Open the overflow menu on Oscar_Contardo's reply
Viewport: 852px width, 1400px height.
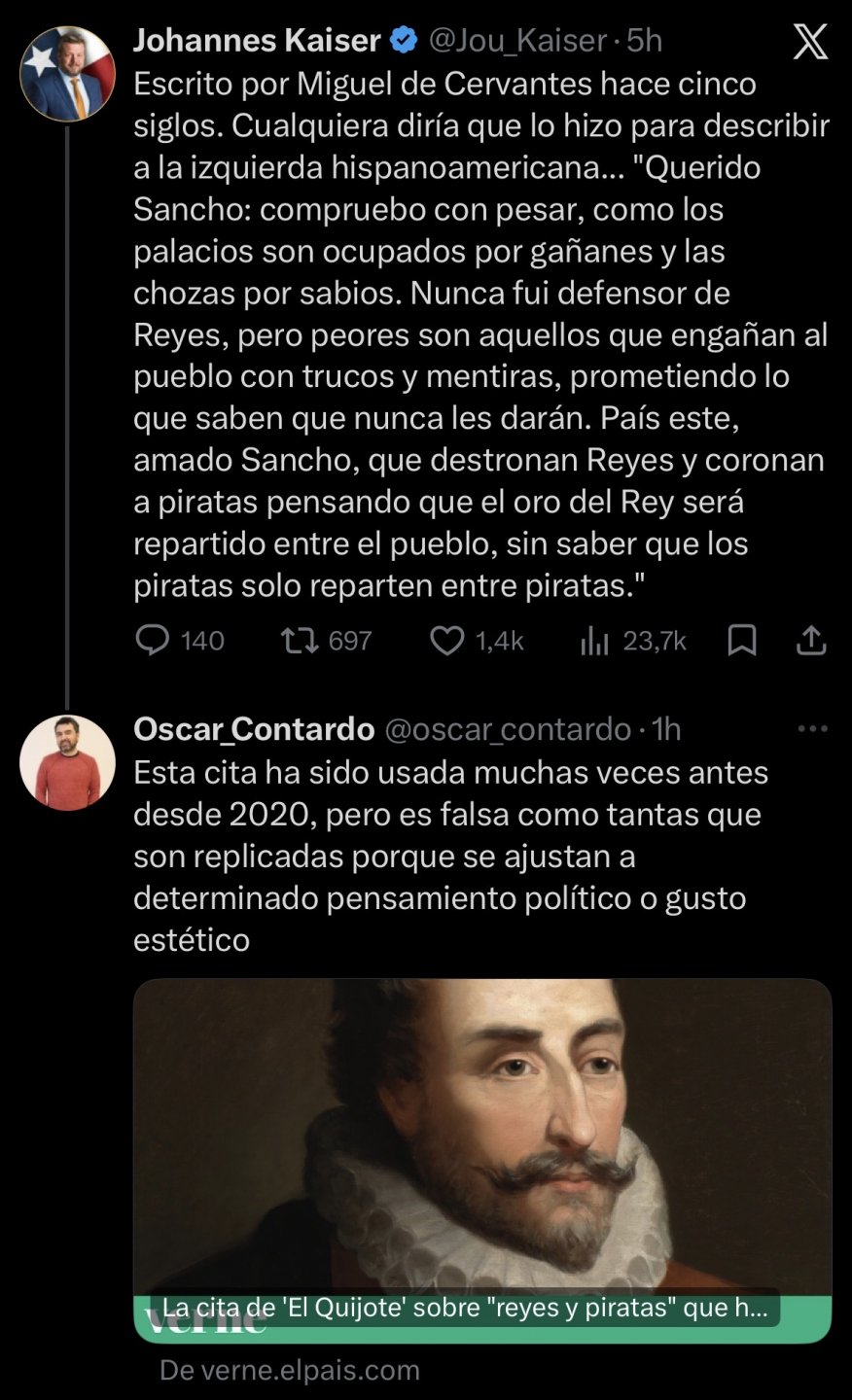(811, 728)
